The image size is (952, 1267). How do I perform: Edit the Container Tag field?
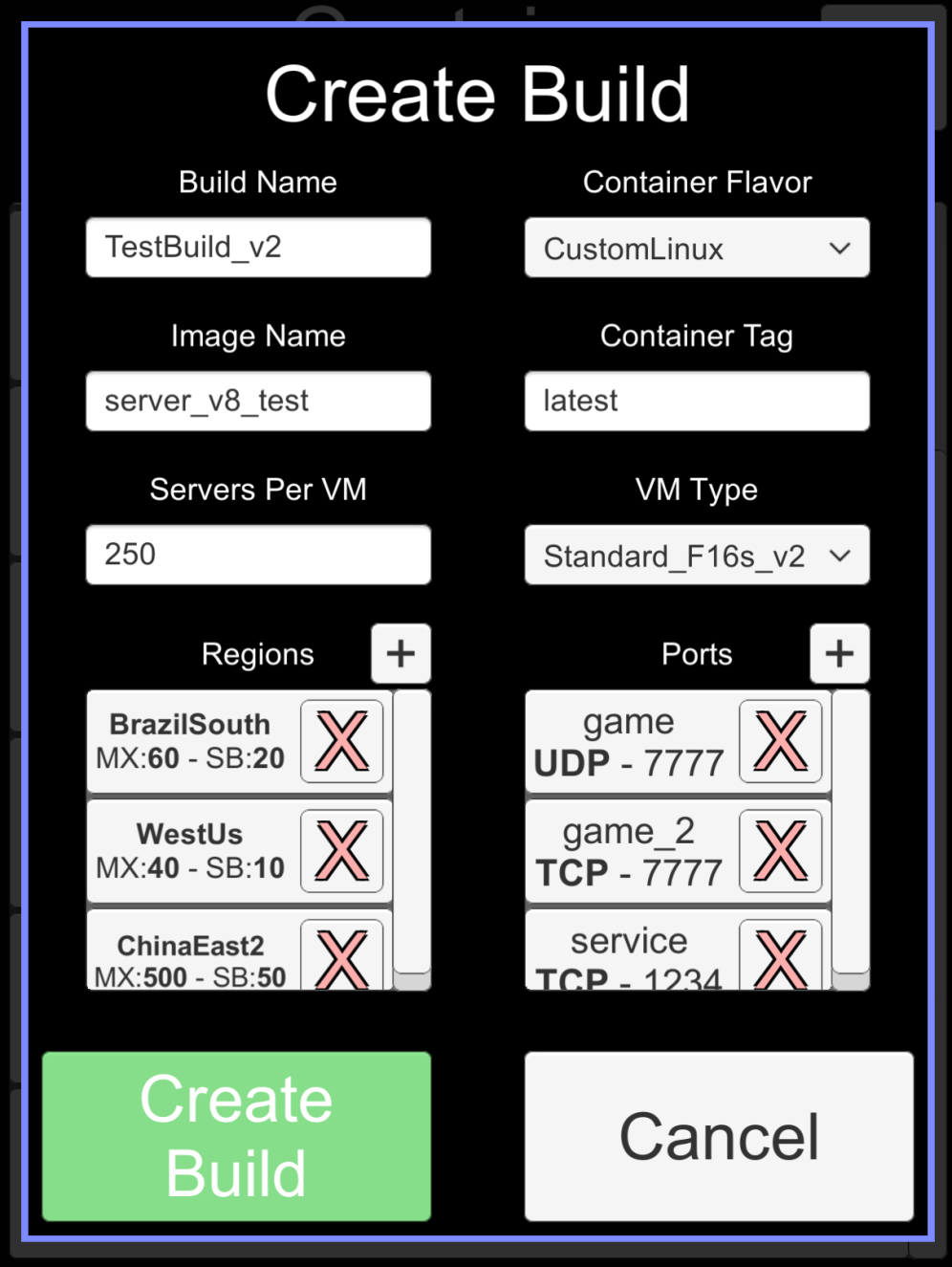pos(697,401)
